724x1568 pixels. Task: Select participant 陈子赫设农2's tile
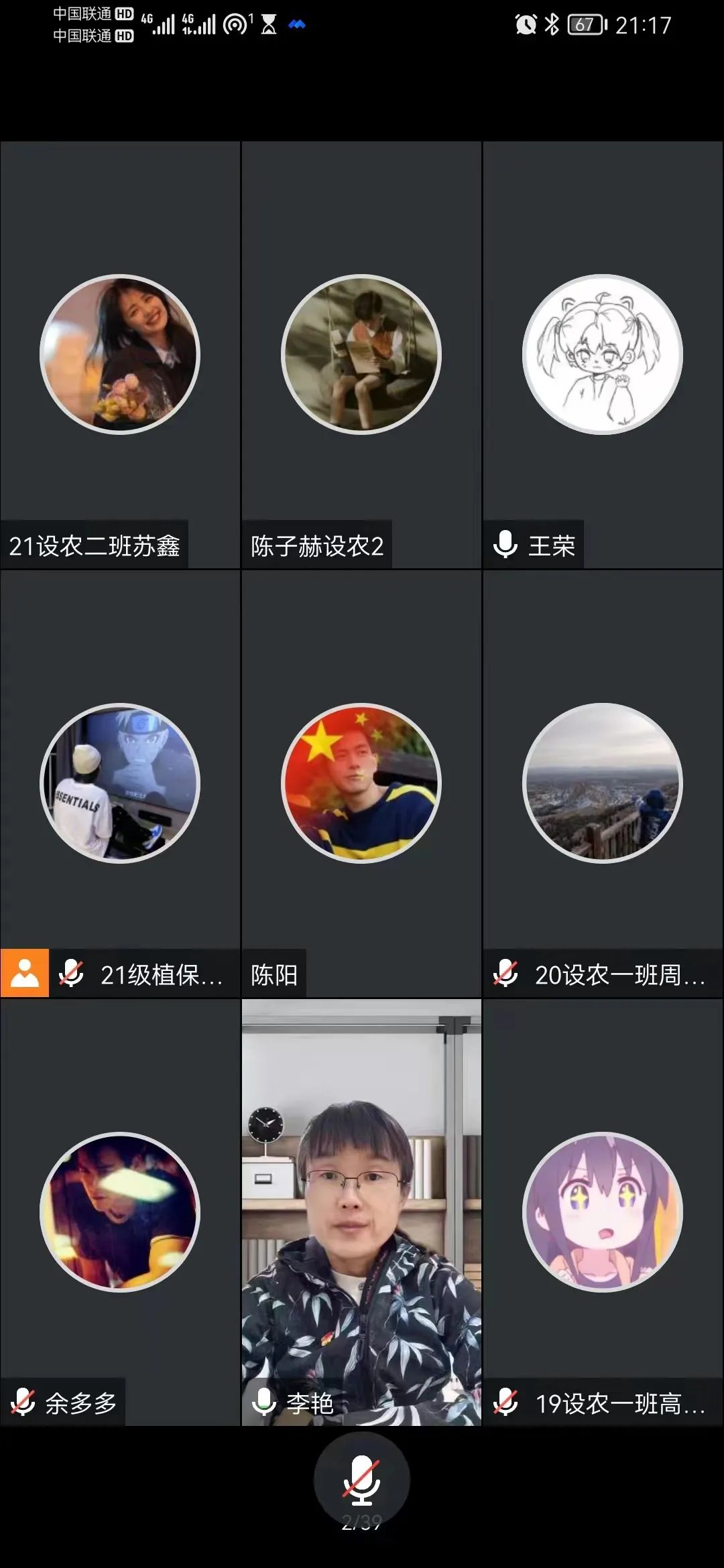pos(361,354)
